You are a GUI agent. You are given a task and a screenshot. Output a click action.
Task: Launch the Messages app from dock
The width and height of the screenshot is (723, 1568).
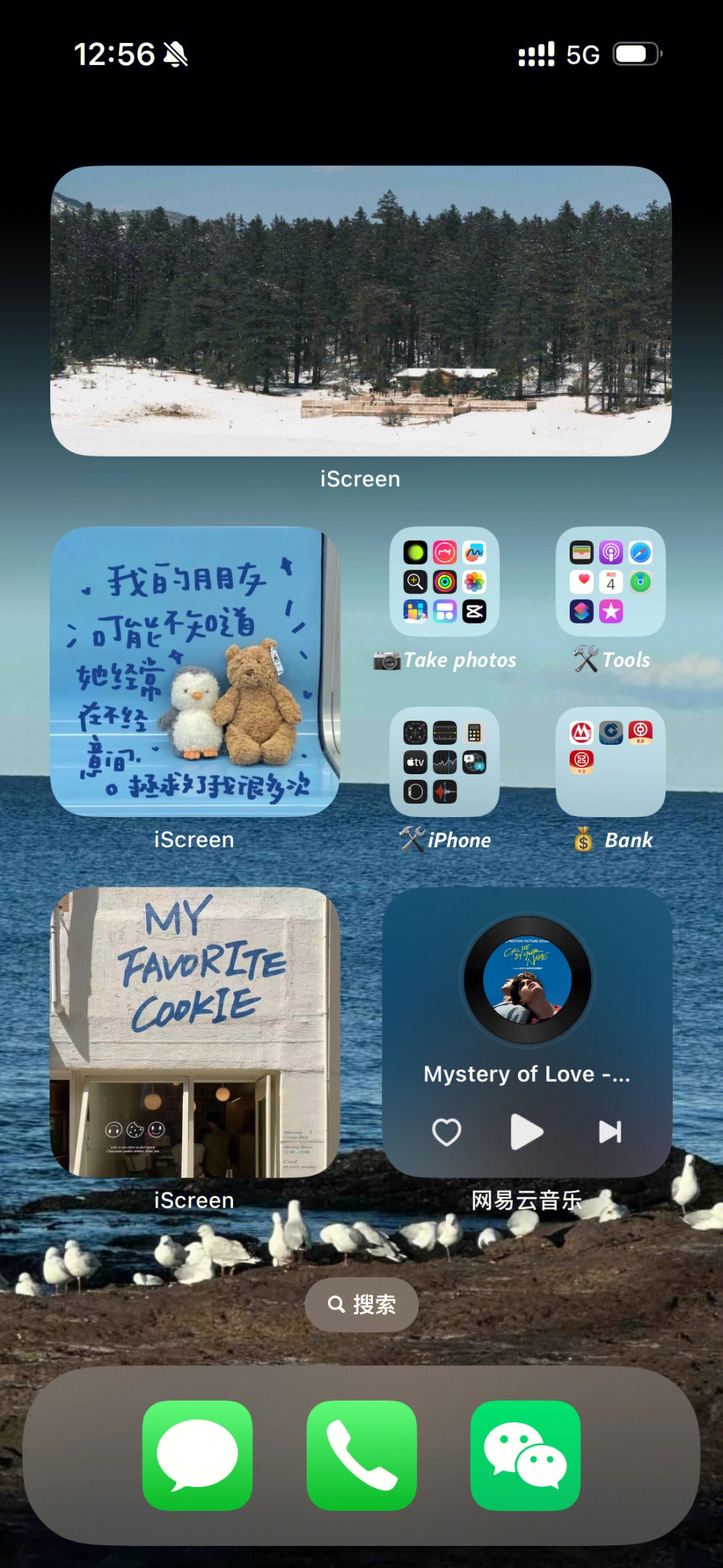click(197, 1455)
